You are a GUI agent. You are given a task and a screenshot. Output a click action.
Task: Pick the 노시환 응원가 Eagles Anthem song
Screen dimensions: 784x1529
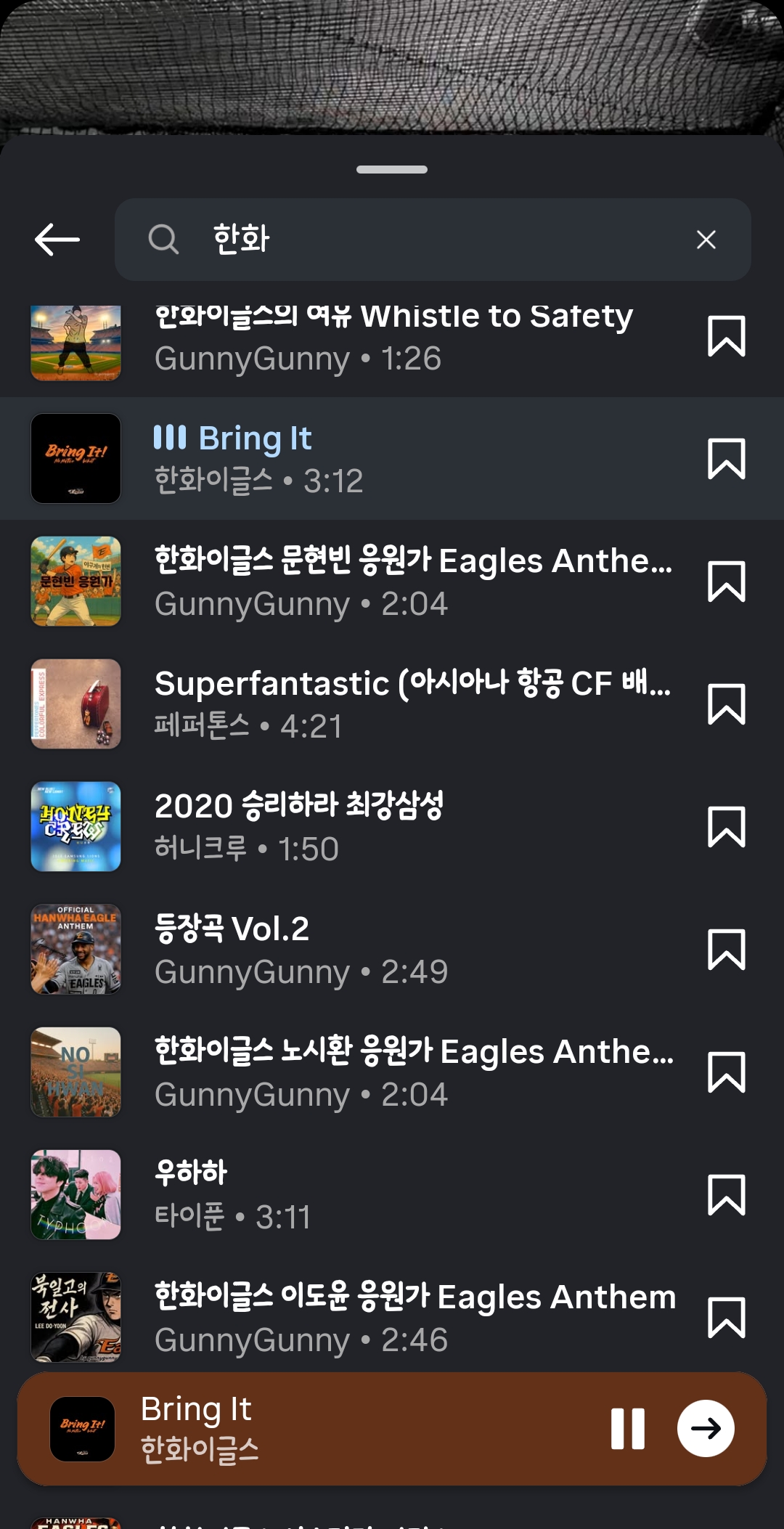coord(412,1072)
